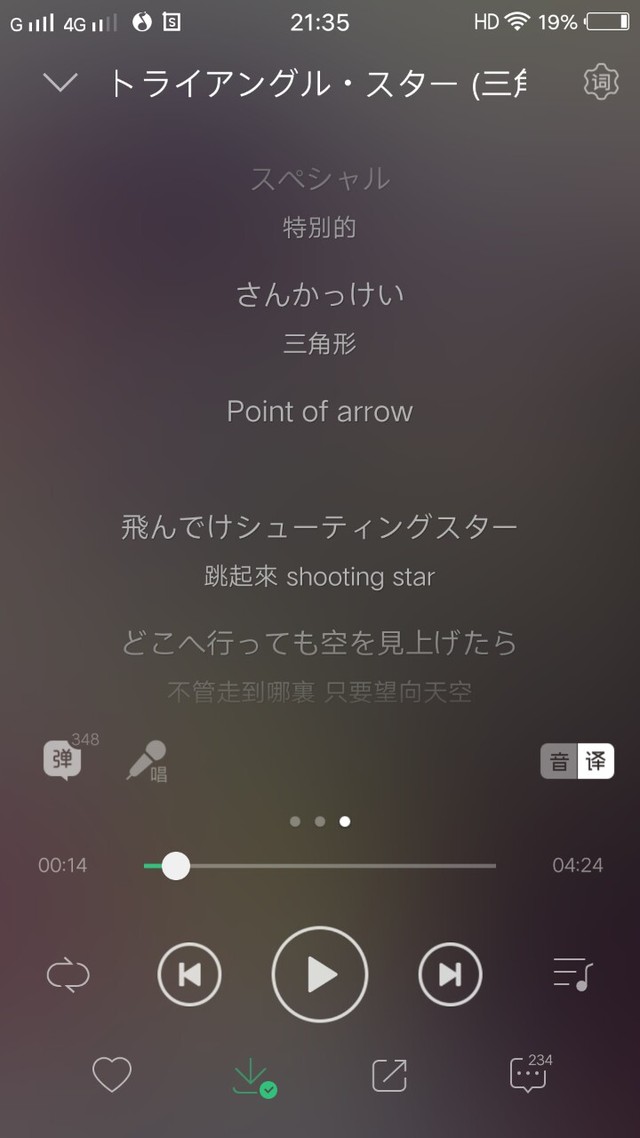Like this song with the heart
The width and height of the screenshot is (640, 1138).
112,1075
